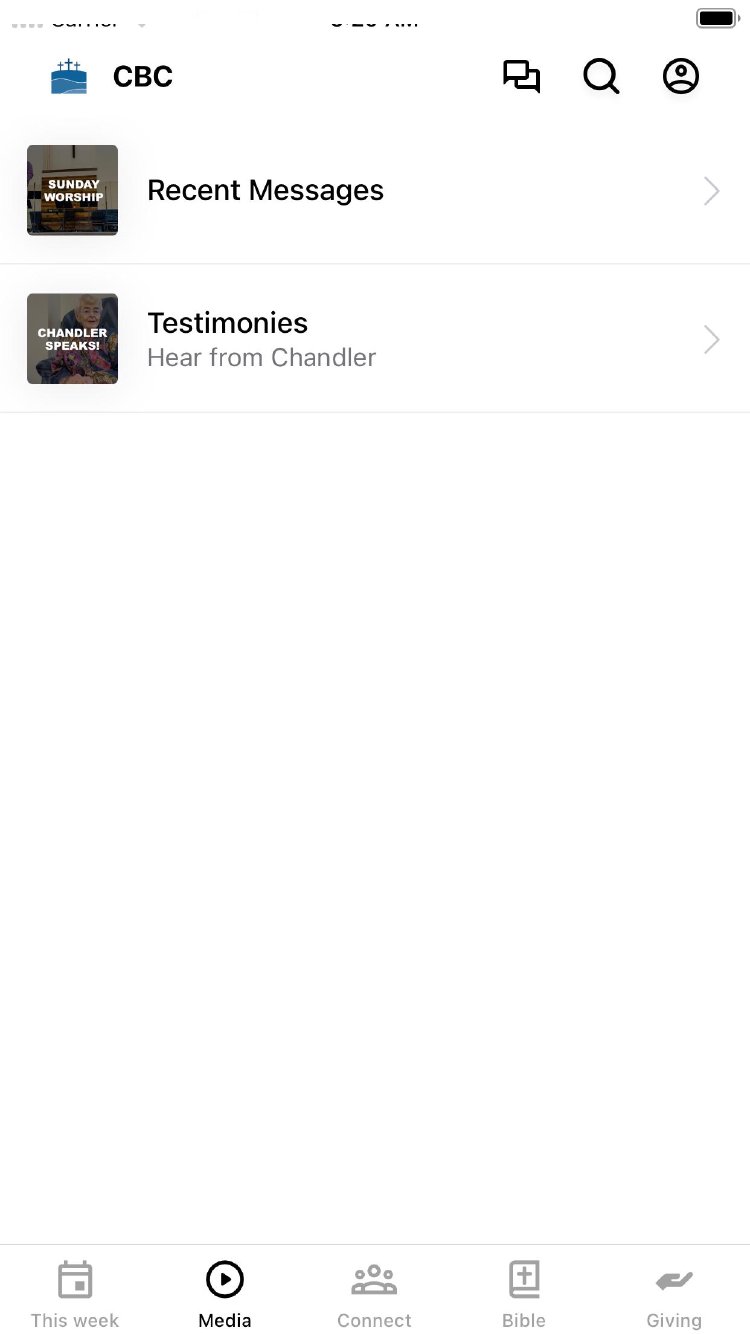This screenshot has height=1334, width=750.
Task: Switch to the This week tab
Action: (75, 1293)
